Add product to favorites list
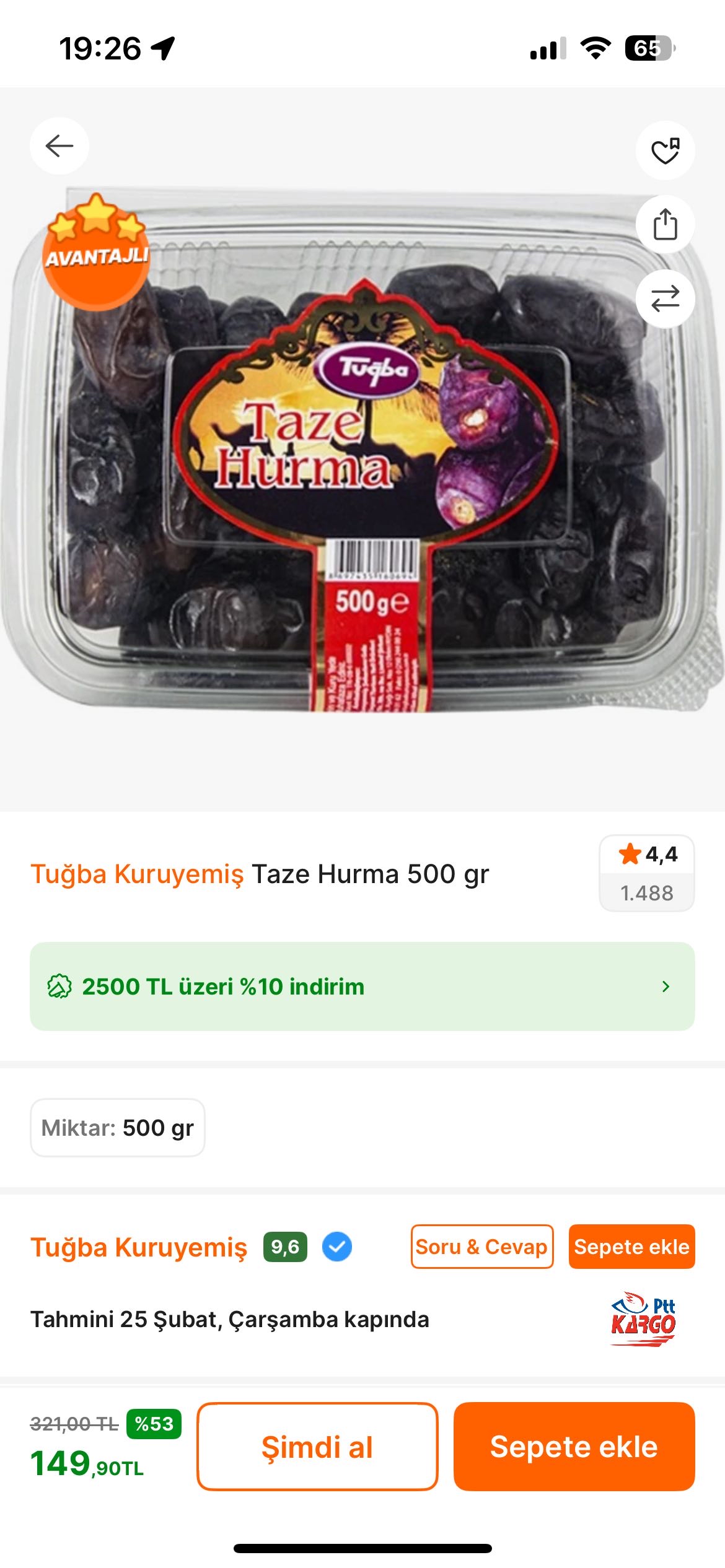This screenshot has height=1568, width=725. [665, 151]
